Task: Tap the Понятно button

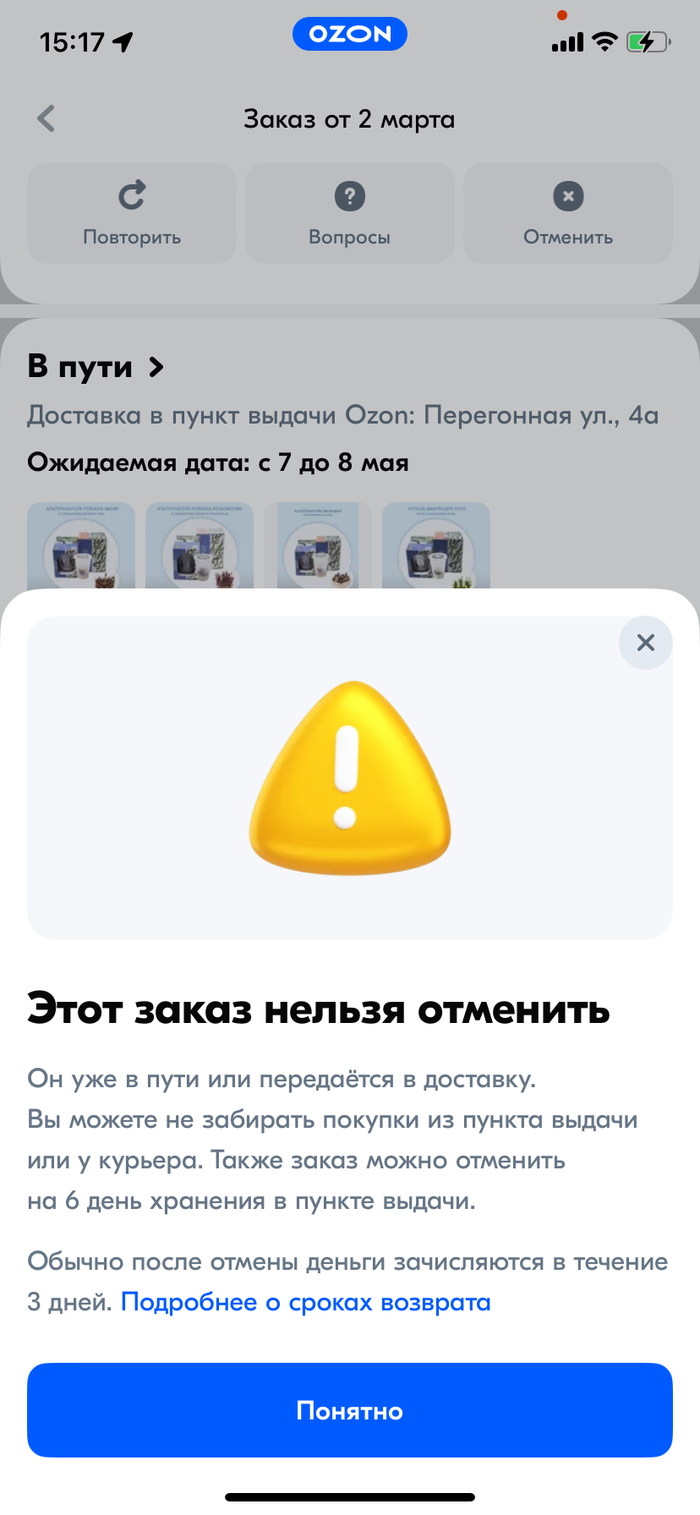Action: coord(349,1410)
